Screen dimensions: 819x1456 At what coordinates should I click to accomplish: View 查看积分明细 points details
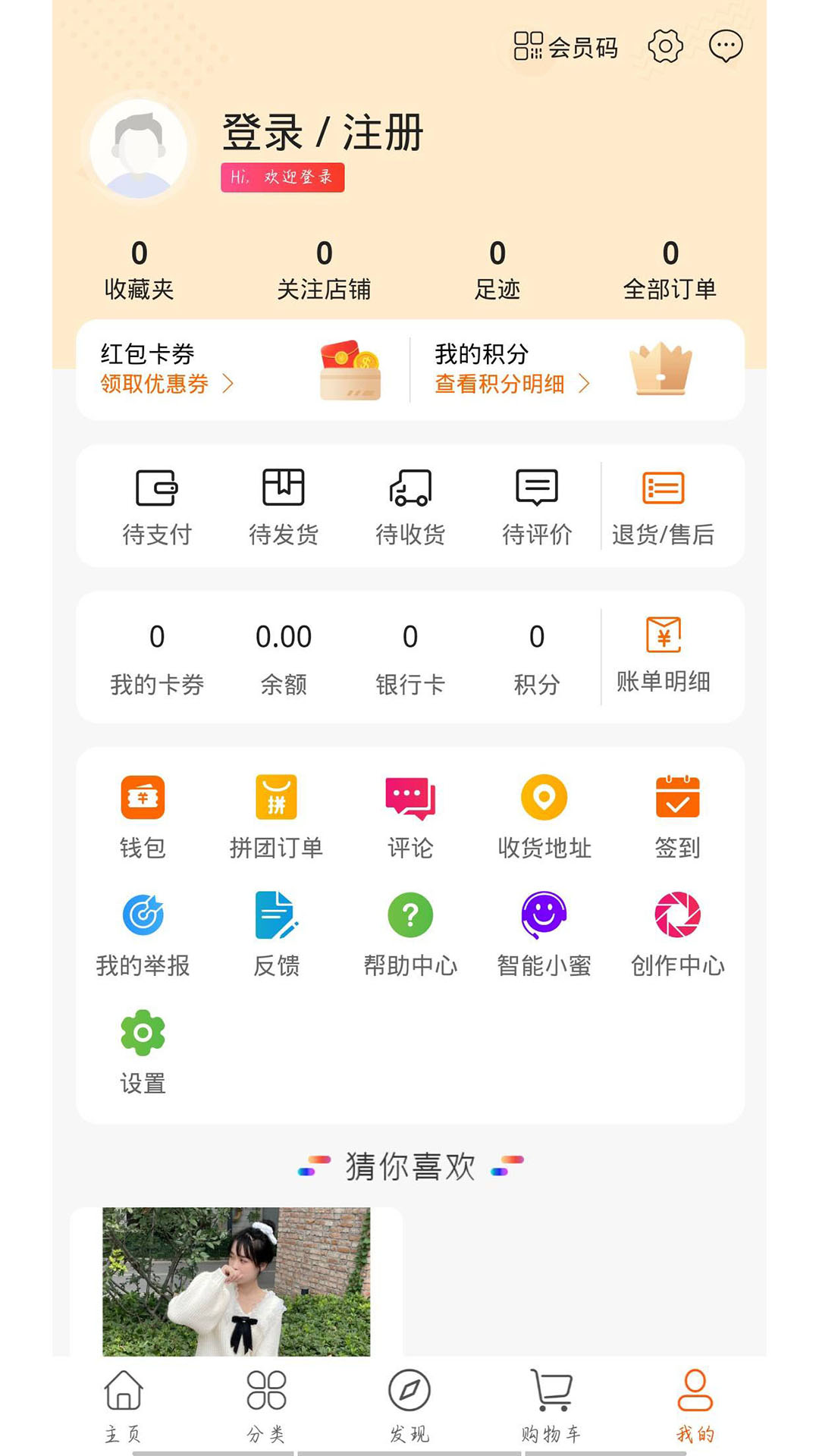pyautogui.click(x=510, y=384)
